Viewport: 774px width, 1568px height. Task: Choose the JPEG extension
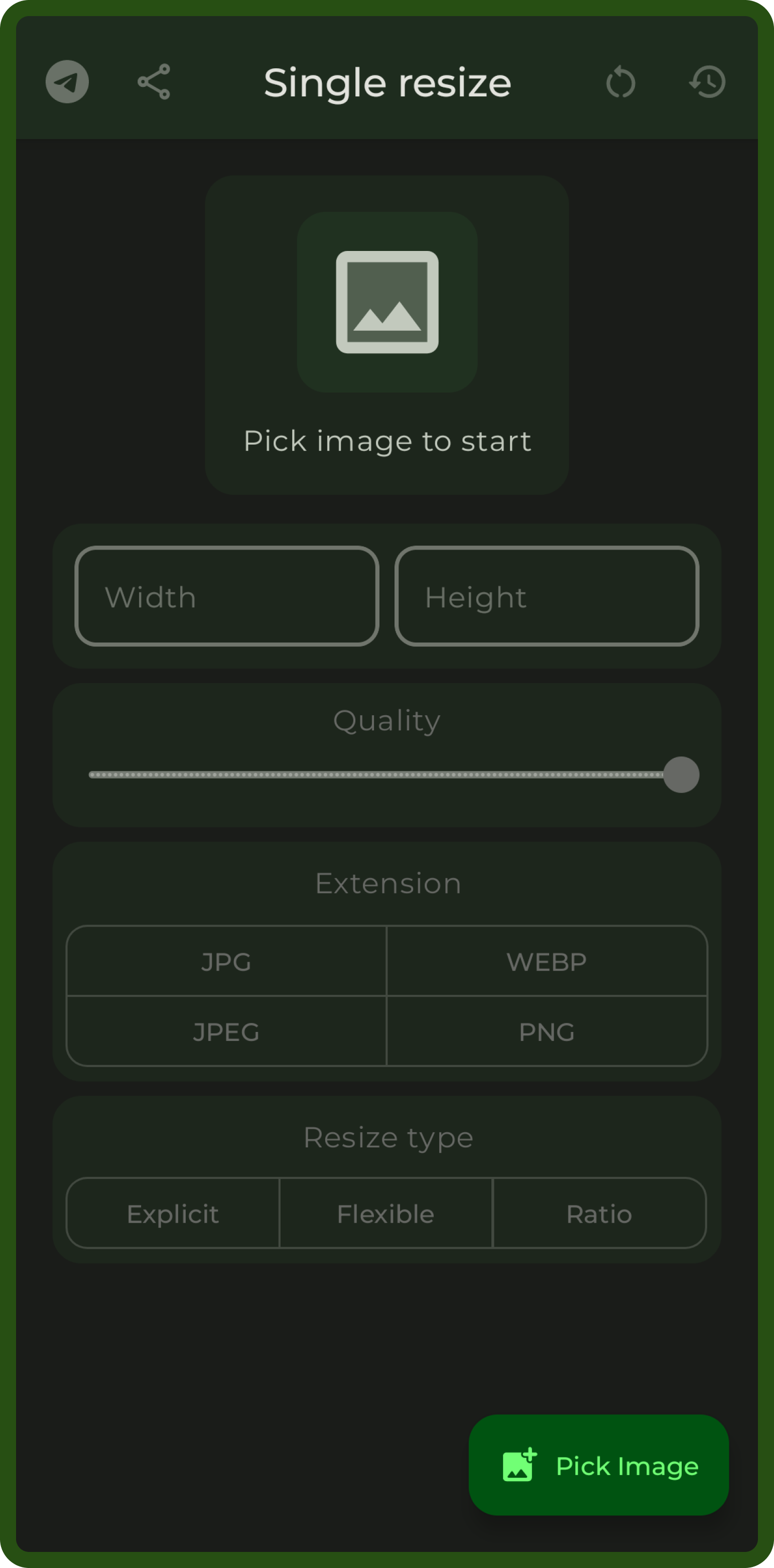point(226,1032)
